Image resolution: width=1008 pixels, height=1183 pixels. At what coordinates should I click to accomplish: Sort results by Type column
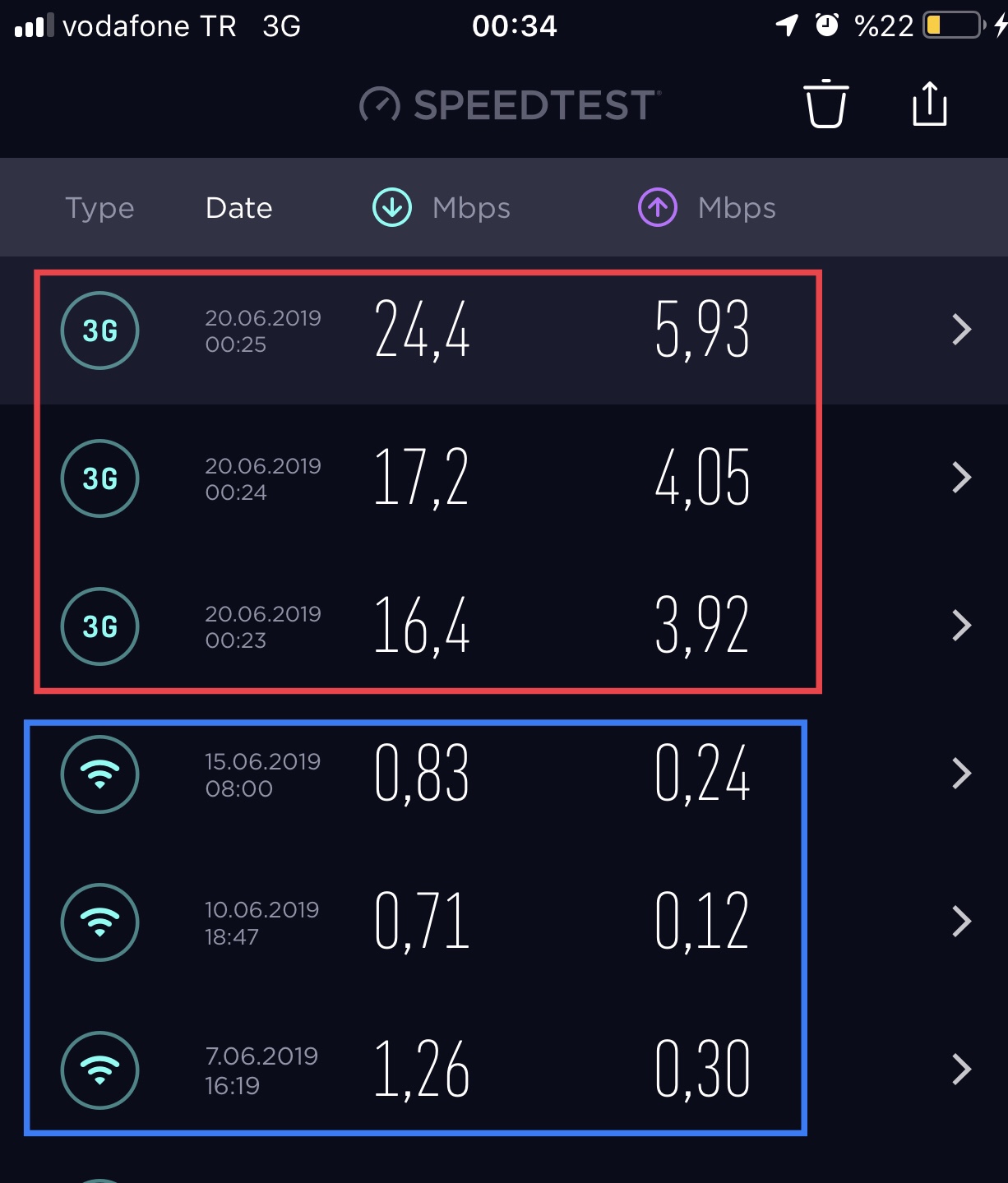pyautogui.click(x=99, y=208)
